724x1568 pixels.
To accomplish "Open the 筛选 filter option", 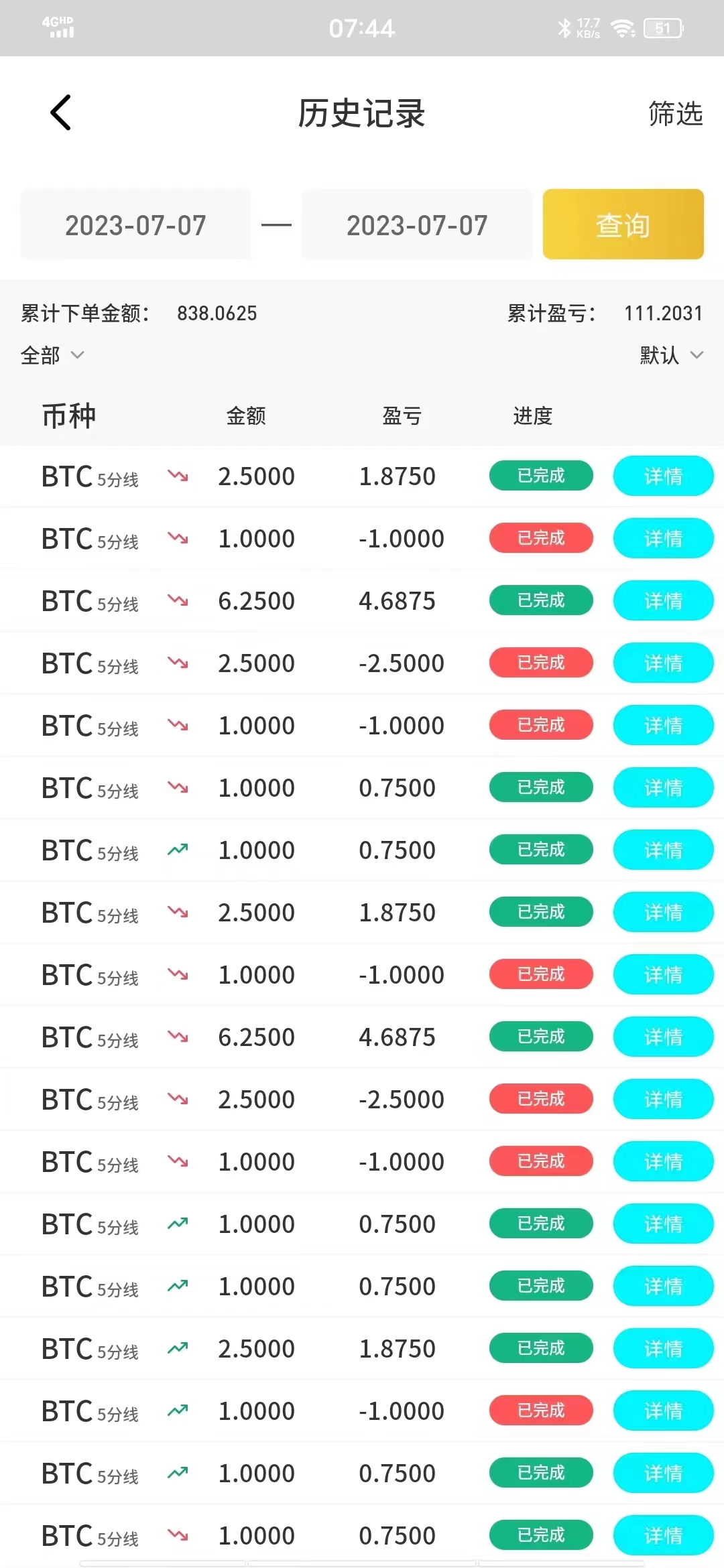I will (675, 113).
